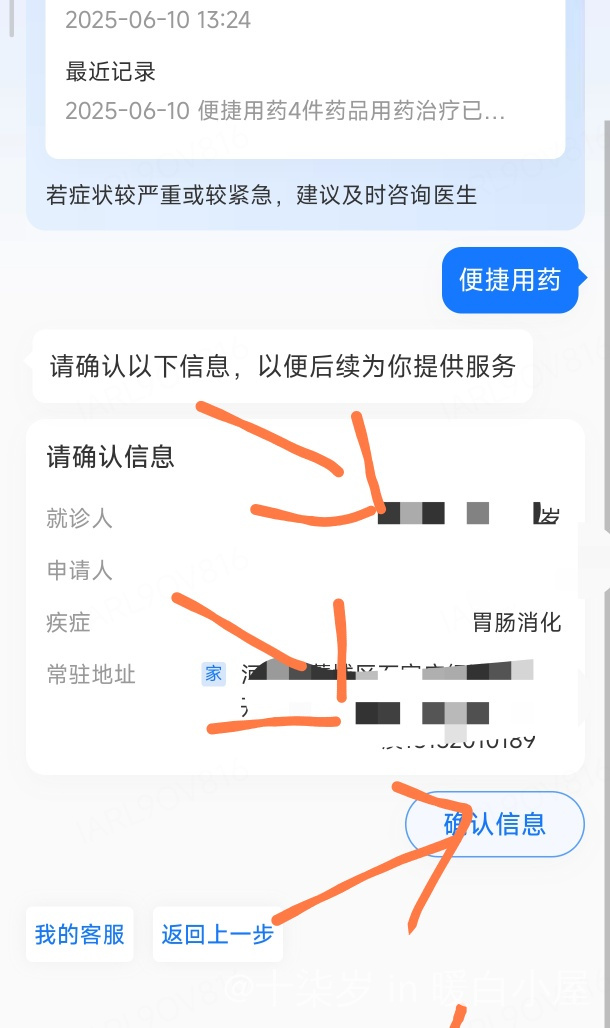Tap 返回上一步 to go back
This screenshot has width=610, height=1028.
click(x=218, y=934)
